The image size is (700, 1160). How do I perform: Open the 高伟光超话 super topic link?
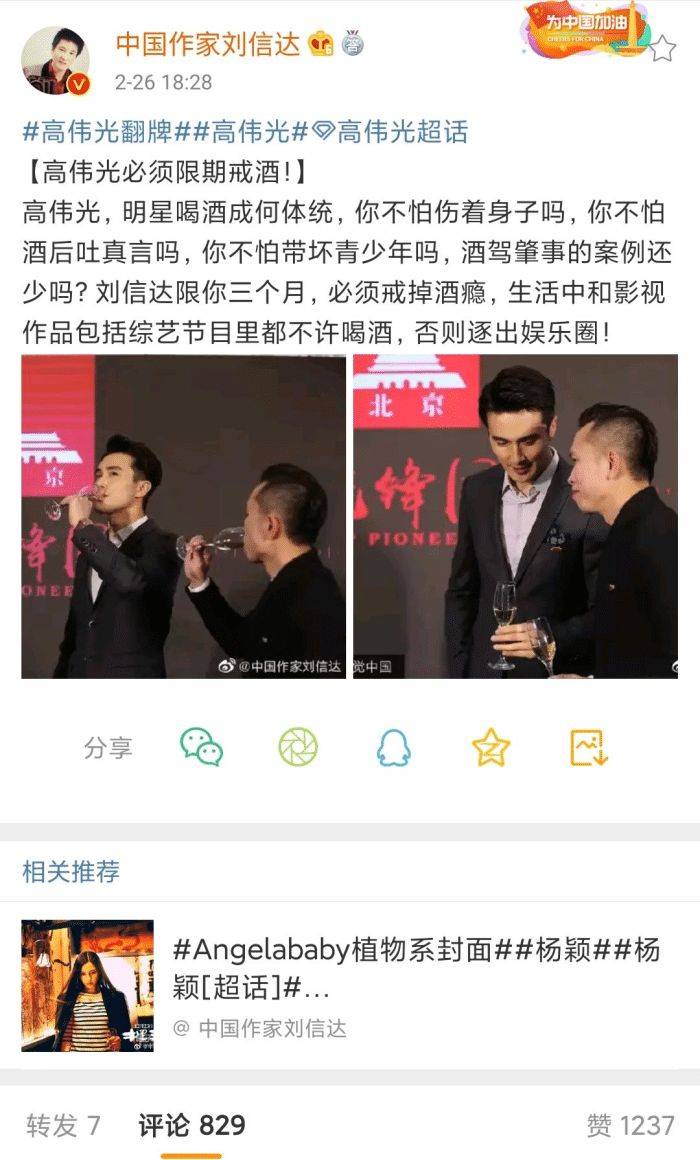pyautogui.click(x=390, y=131)
